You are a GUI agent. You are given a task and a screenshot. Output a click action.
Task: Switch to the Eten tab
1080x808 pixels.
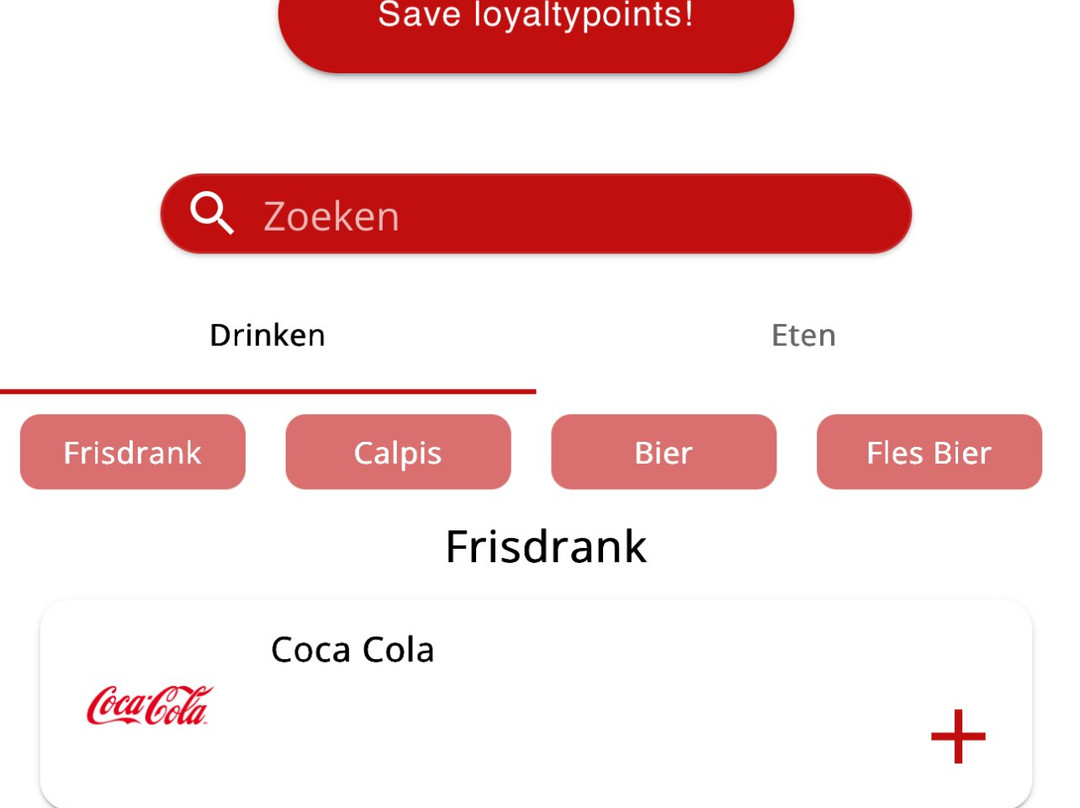(803, 335)
